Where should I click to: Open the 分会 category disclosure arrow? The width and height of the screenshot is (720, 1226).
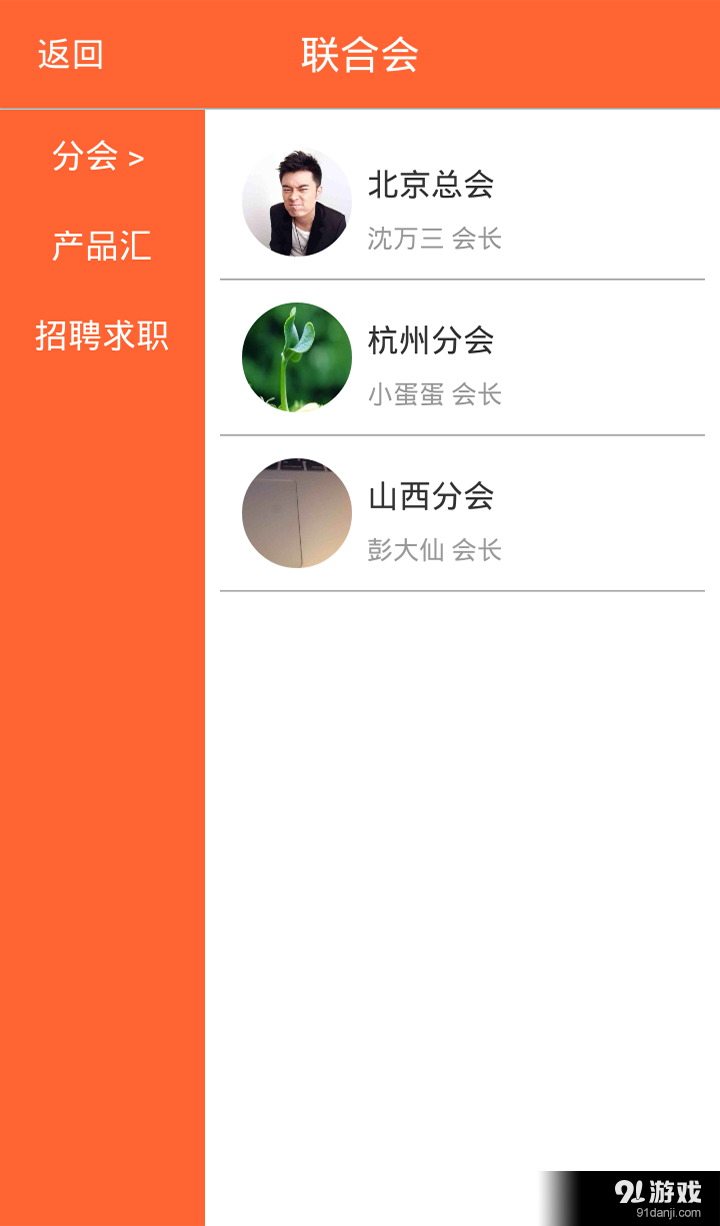click(x=138, y=157)
